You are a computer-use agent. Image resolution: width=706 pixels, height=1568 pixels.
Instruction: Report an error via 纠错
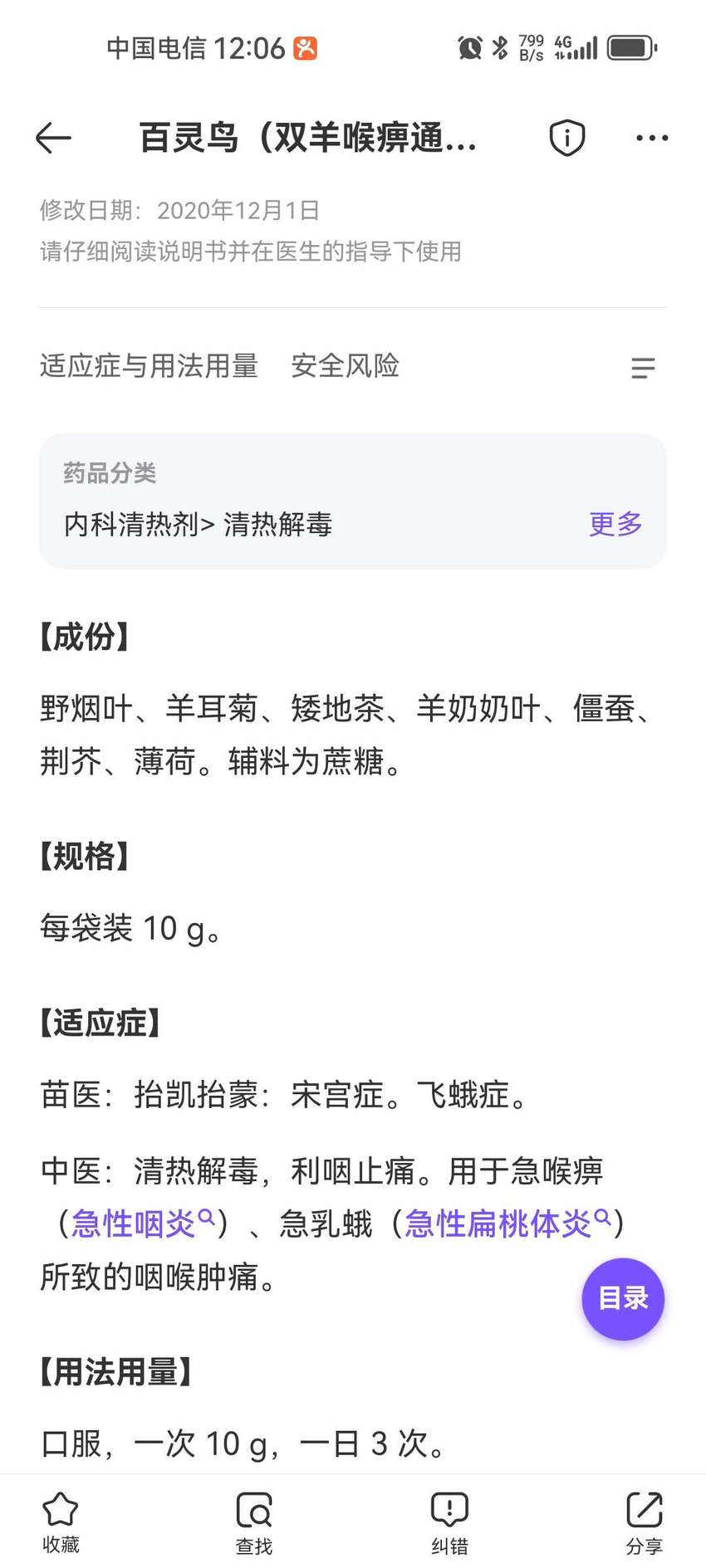coord(449,1522)
